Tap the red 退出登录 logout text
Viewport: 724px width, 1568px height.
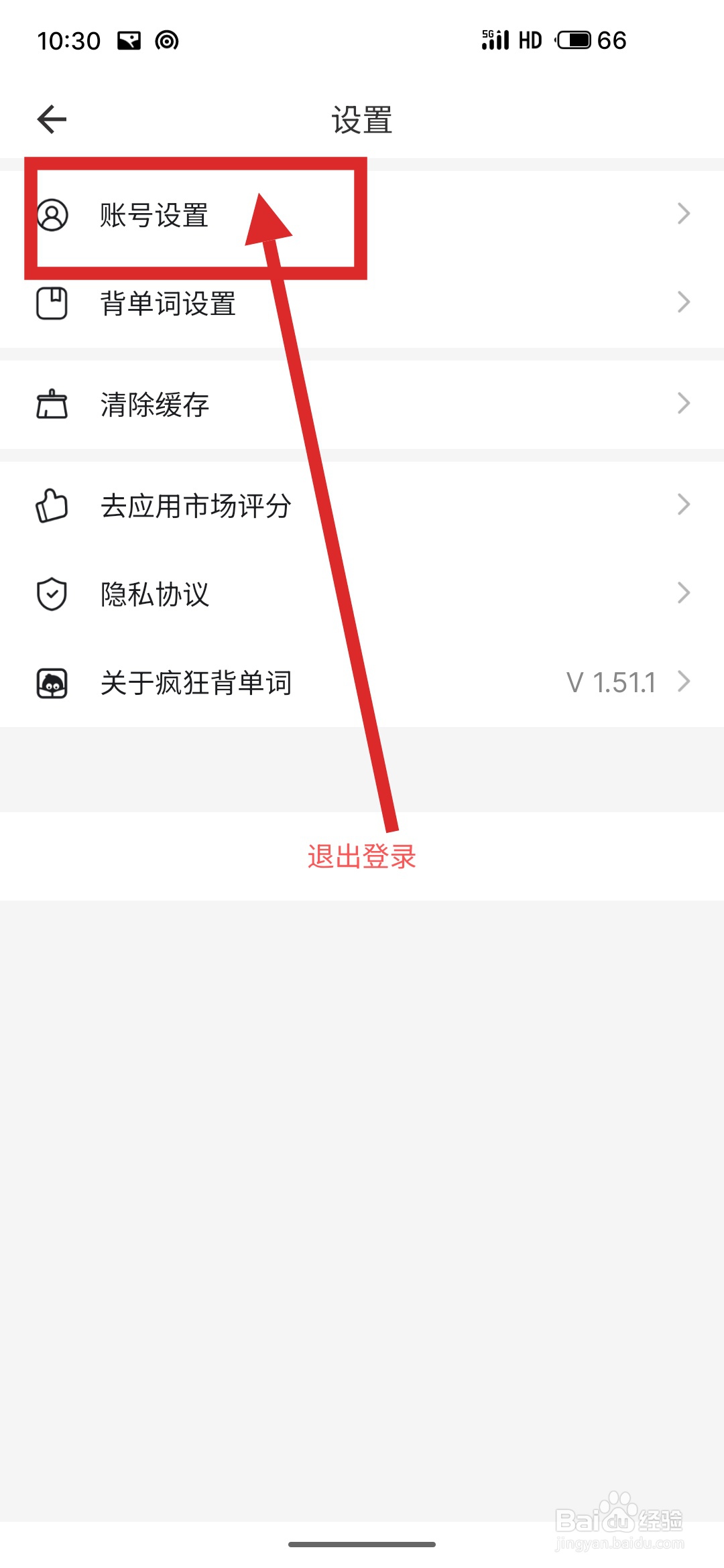click(x=362, y=856)
